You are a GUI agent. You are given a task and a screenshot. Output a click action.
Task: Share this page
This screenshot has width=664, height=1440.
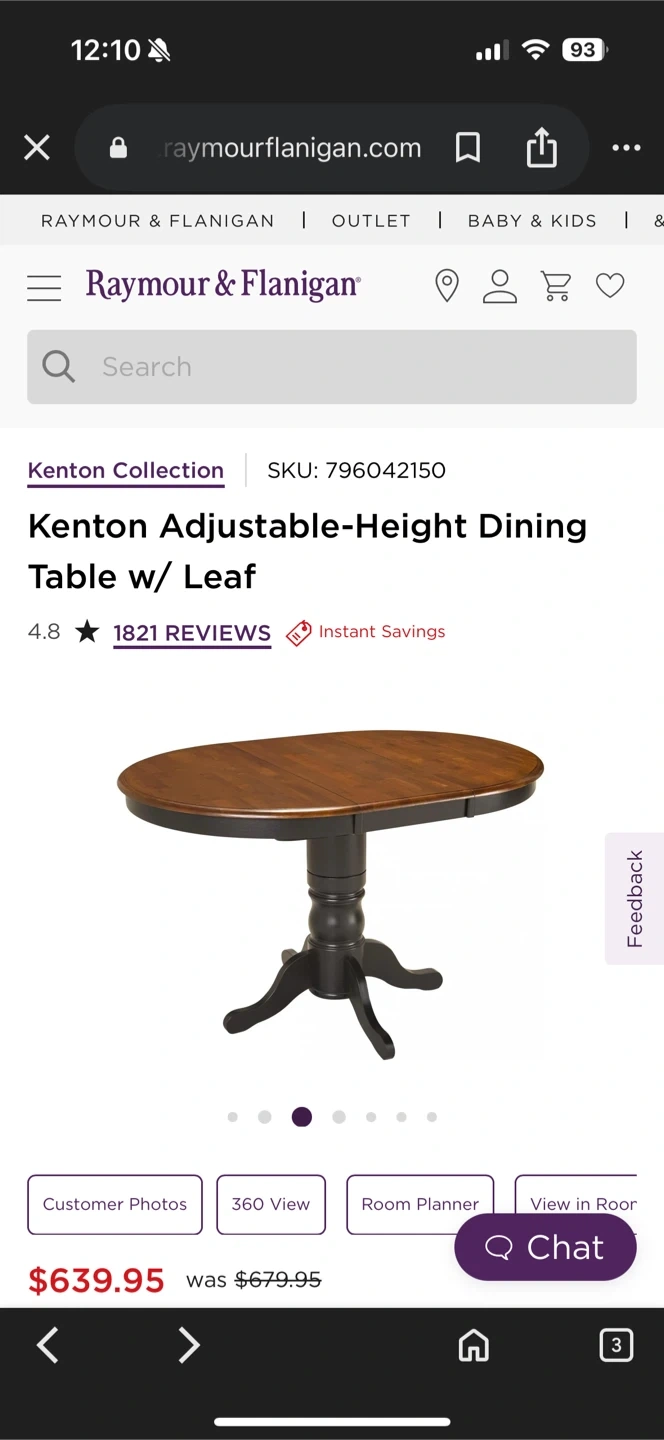pos(541,148)
